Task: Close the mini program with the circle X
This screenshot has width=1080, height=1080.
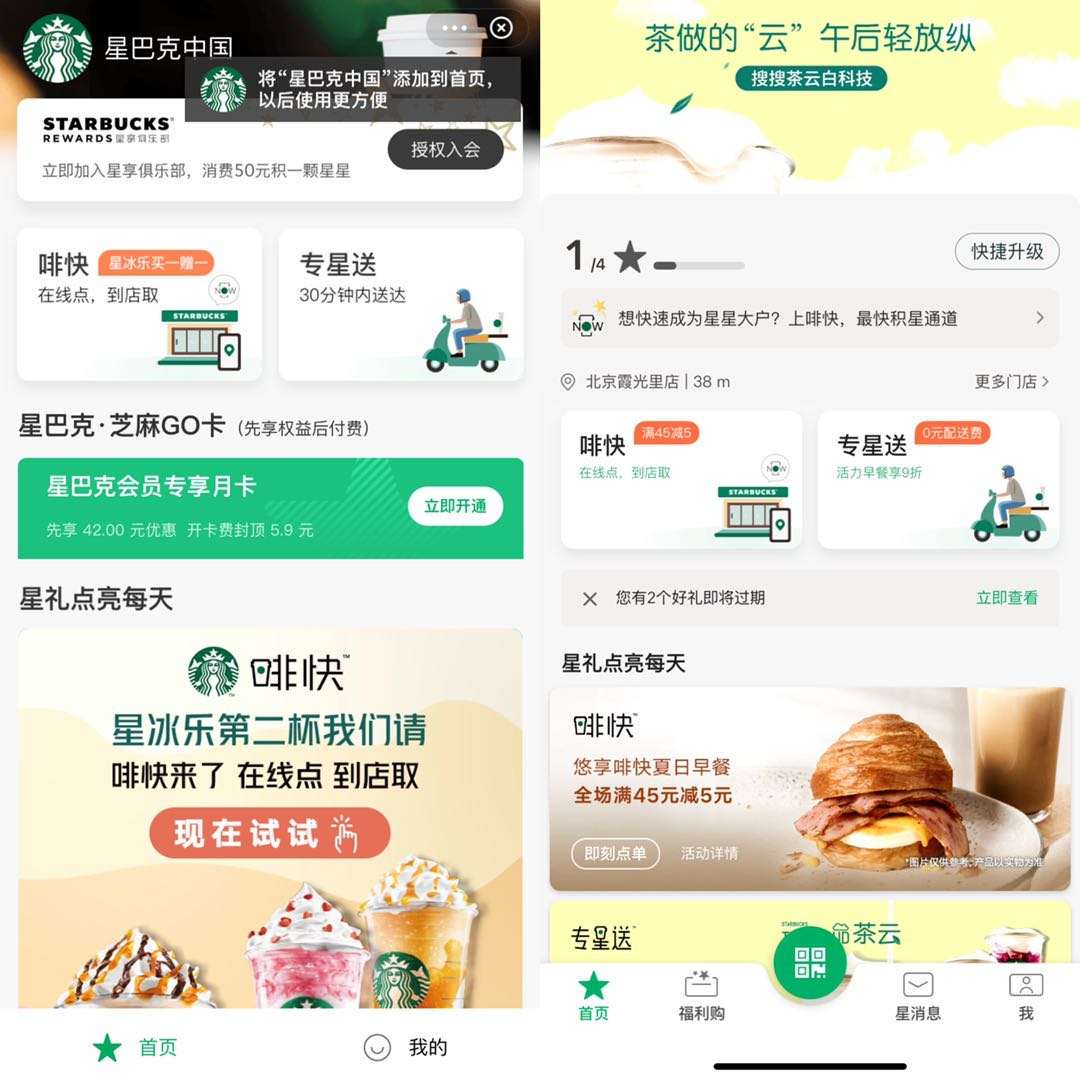Action: [502, 28]
